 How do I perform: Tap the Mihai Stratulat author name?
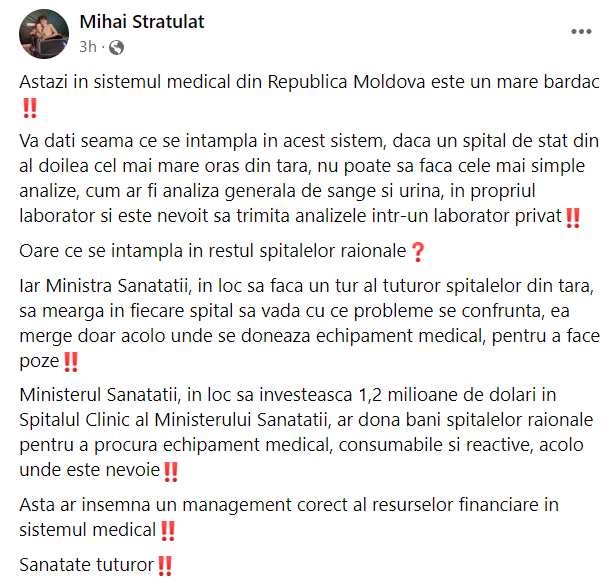pyautogui.click(x=142, y=21)
